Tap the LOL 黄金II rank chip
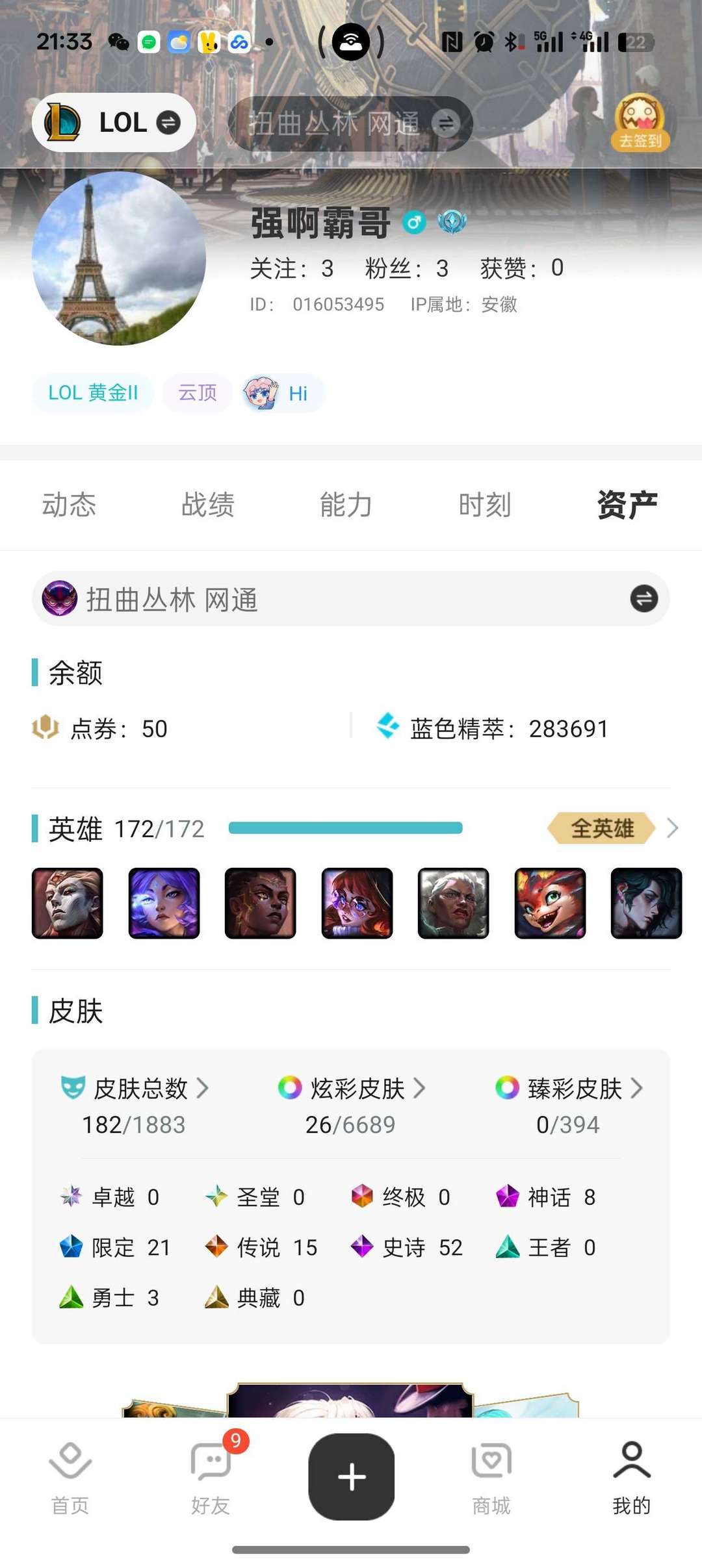Image resolution: width=702 pixels, height=1568 pixels. pyautogui.click(x=93, y=393)
